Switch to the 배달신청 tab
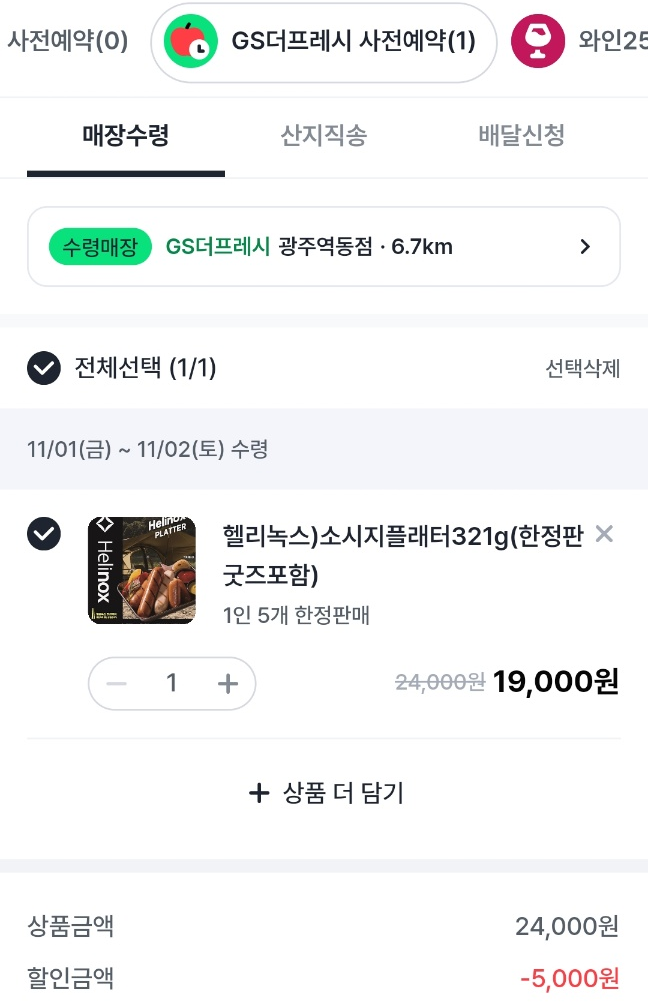This screenshot has width=648, height=1003. click(x=521, y=136)
